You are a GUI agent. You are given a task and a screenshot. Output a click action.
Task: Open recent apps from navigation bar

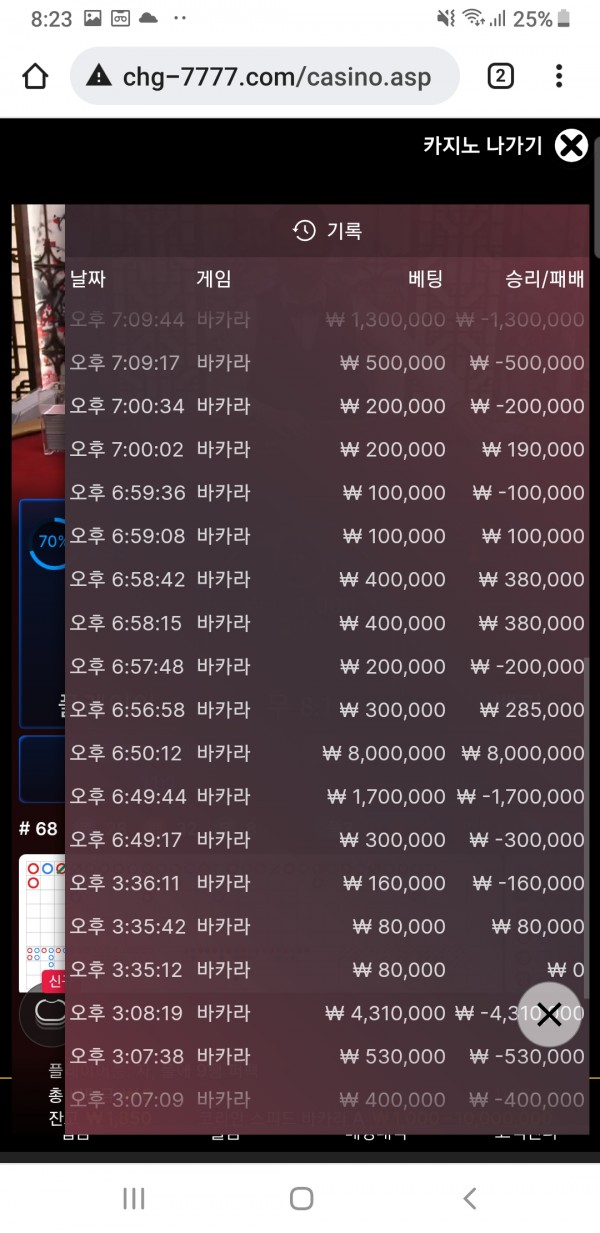(133, 1198)
